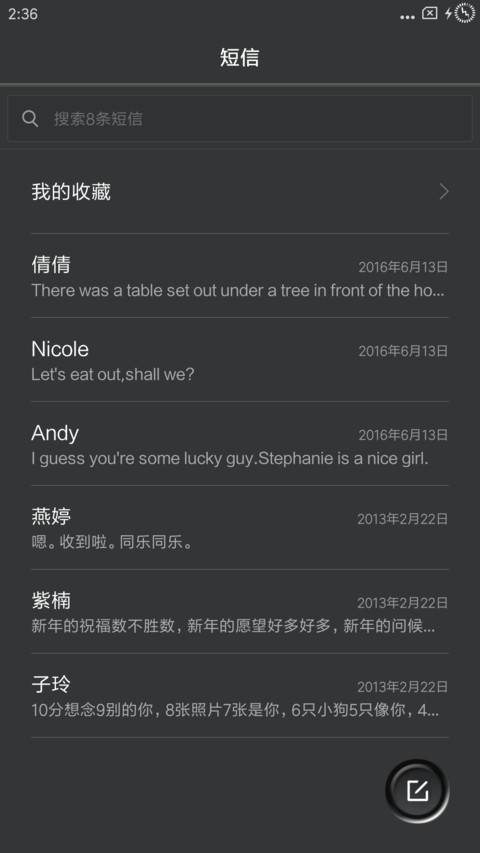Open Andy's message thread
This screenshot has height=853, width=480.
(239, 444)
